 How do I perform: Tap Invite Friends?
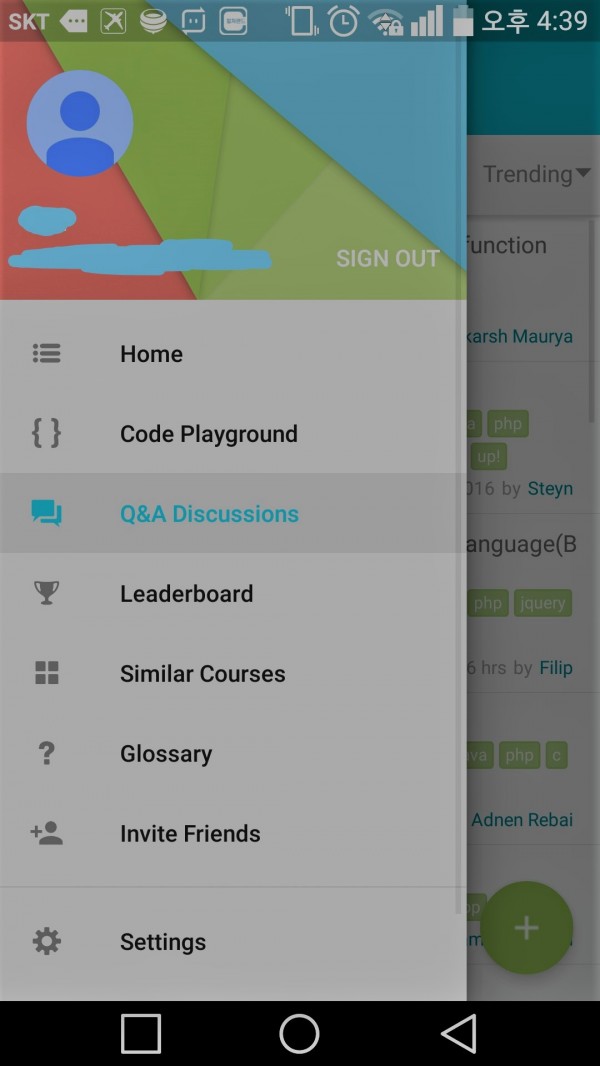pos(233,833)
